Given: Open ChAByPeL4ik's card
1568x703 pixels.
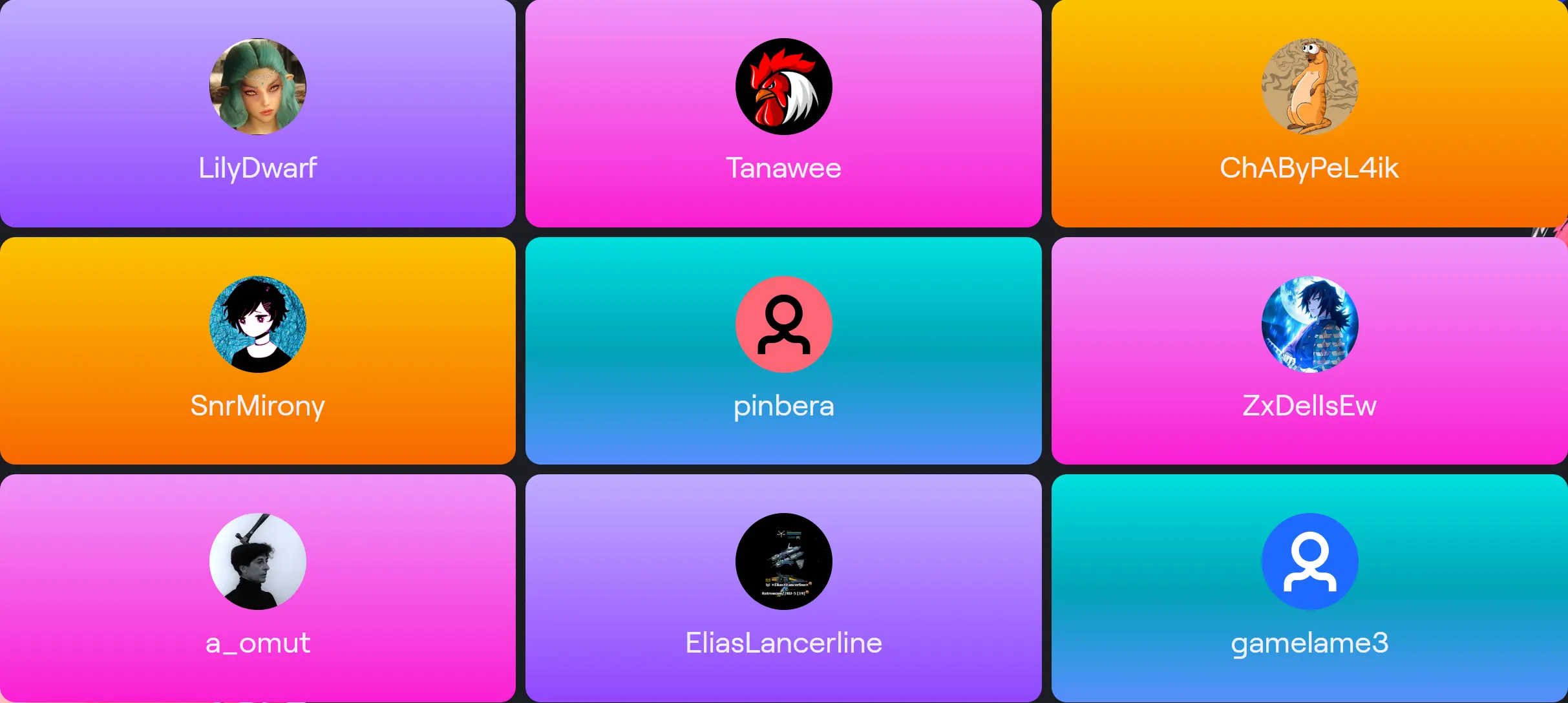Looking at the screenshot, I should tap(1309, 113).
